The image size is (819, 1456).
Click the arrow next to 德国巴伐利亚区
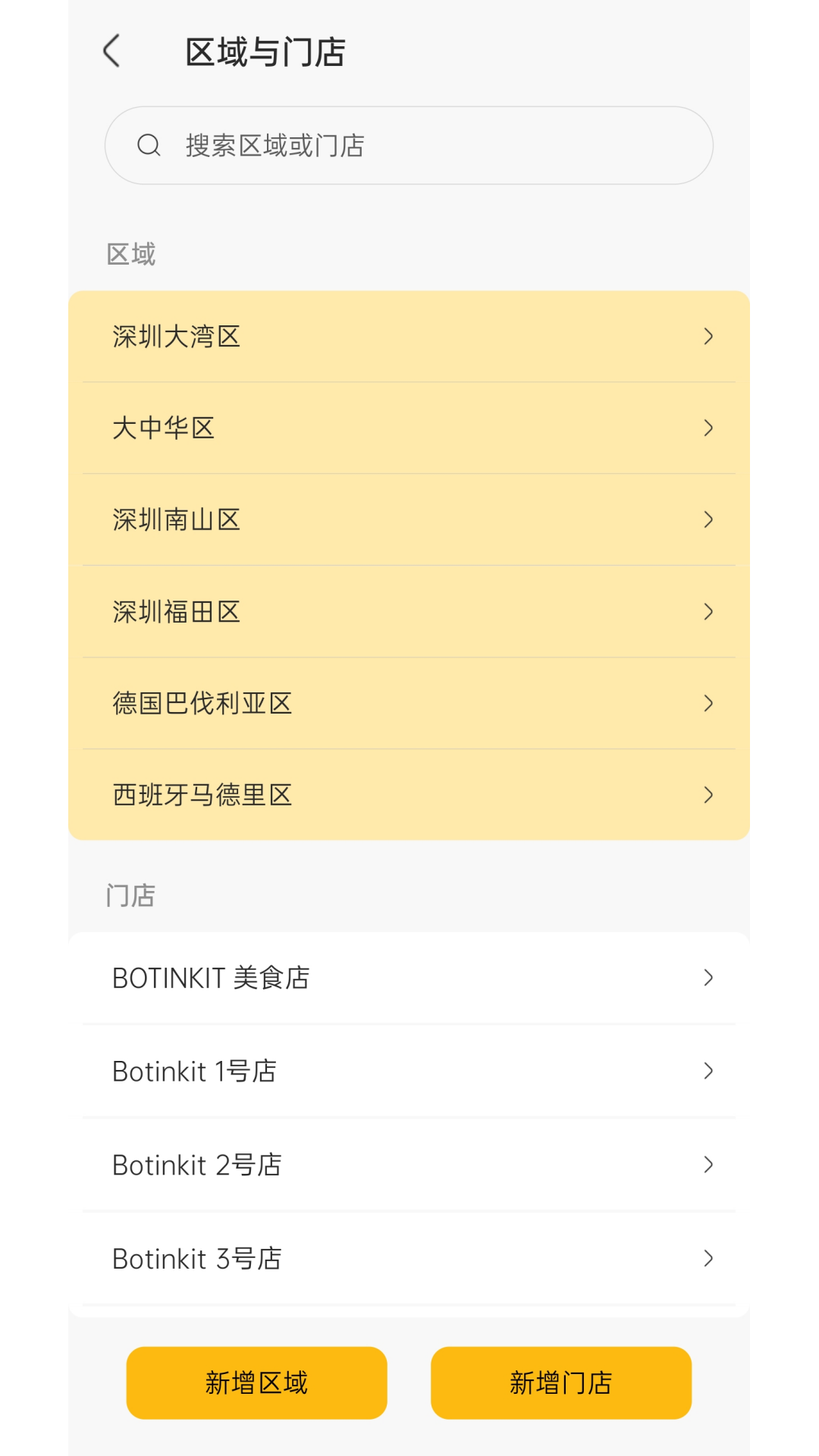pyautogui.click(x=708, y=703)
